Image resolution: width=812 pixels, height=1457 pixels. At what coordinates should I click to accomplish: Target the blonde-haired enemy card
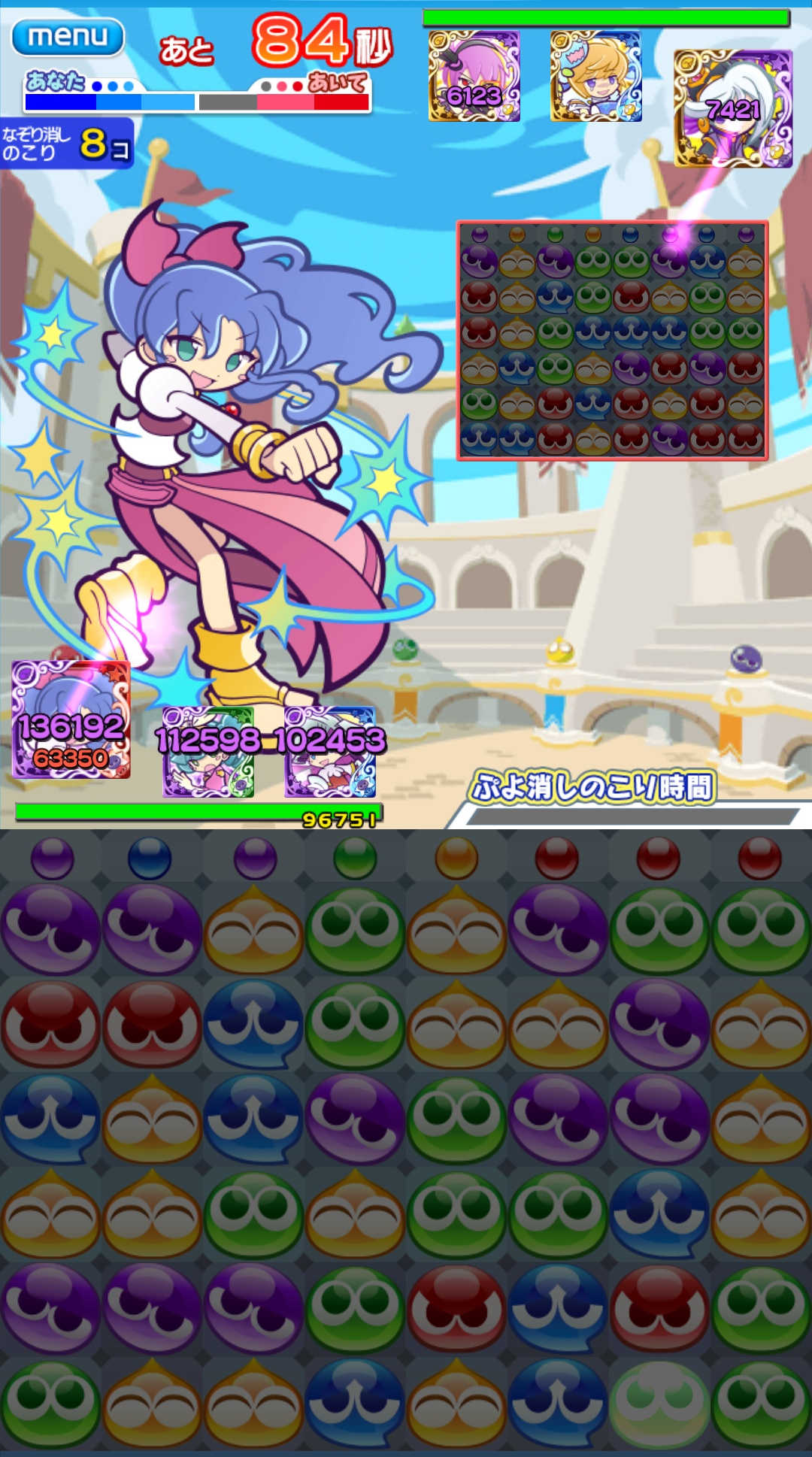(x=595, y=76)
